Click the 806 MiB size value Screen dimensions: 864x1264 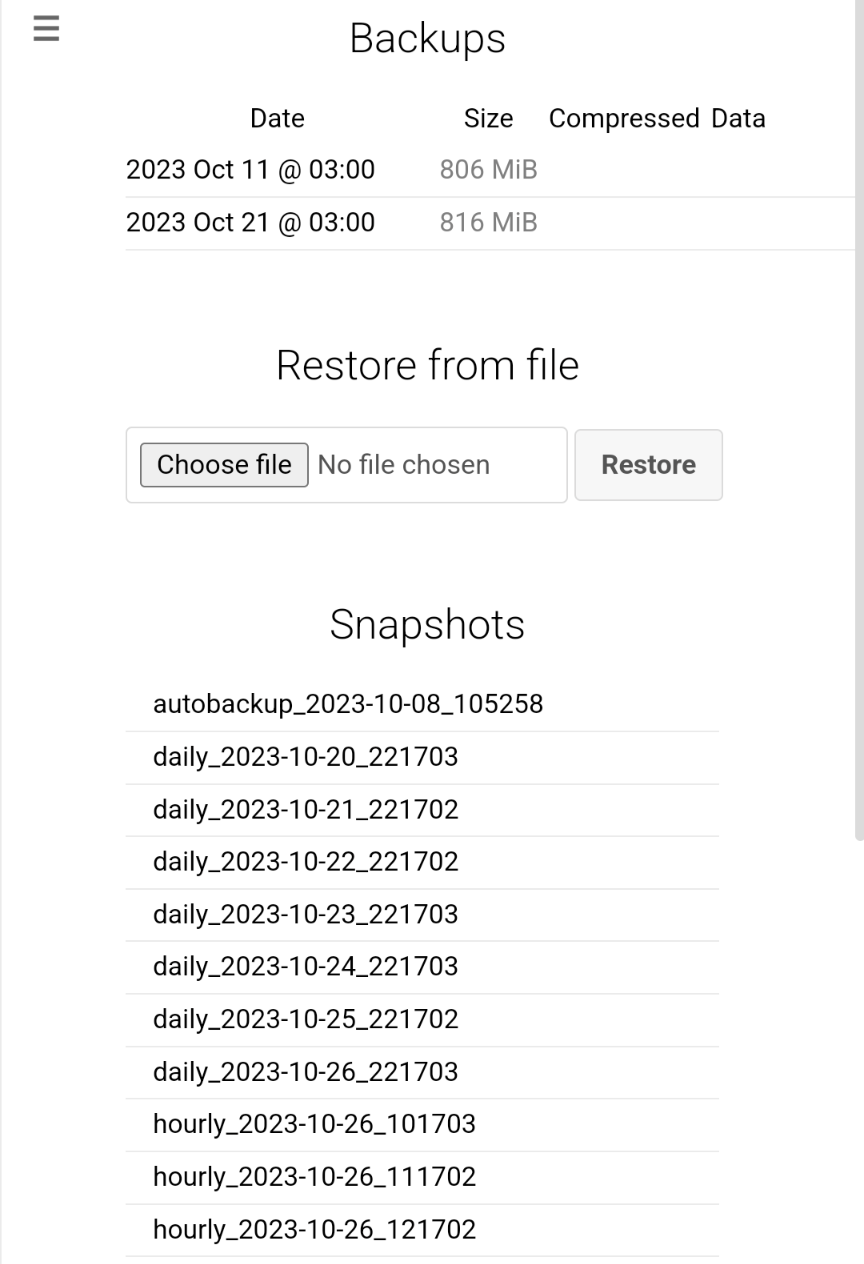coord(488,170)
